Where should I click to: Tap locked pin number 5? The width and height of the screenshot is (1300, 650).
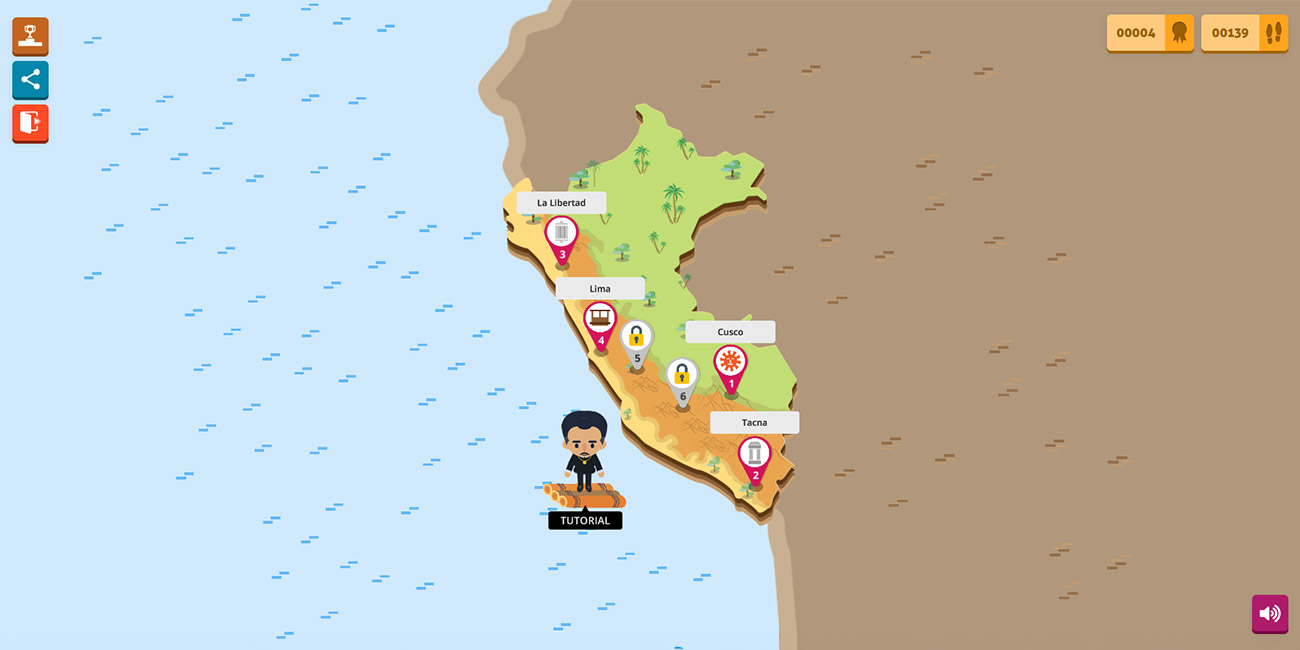tap(636, 340)
